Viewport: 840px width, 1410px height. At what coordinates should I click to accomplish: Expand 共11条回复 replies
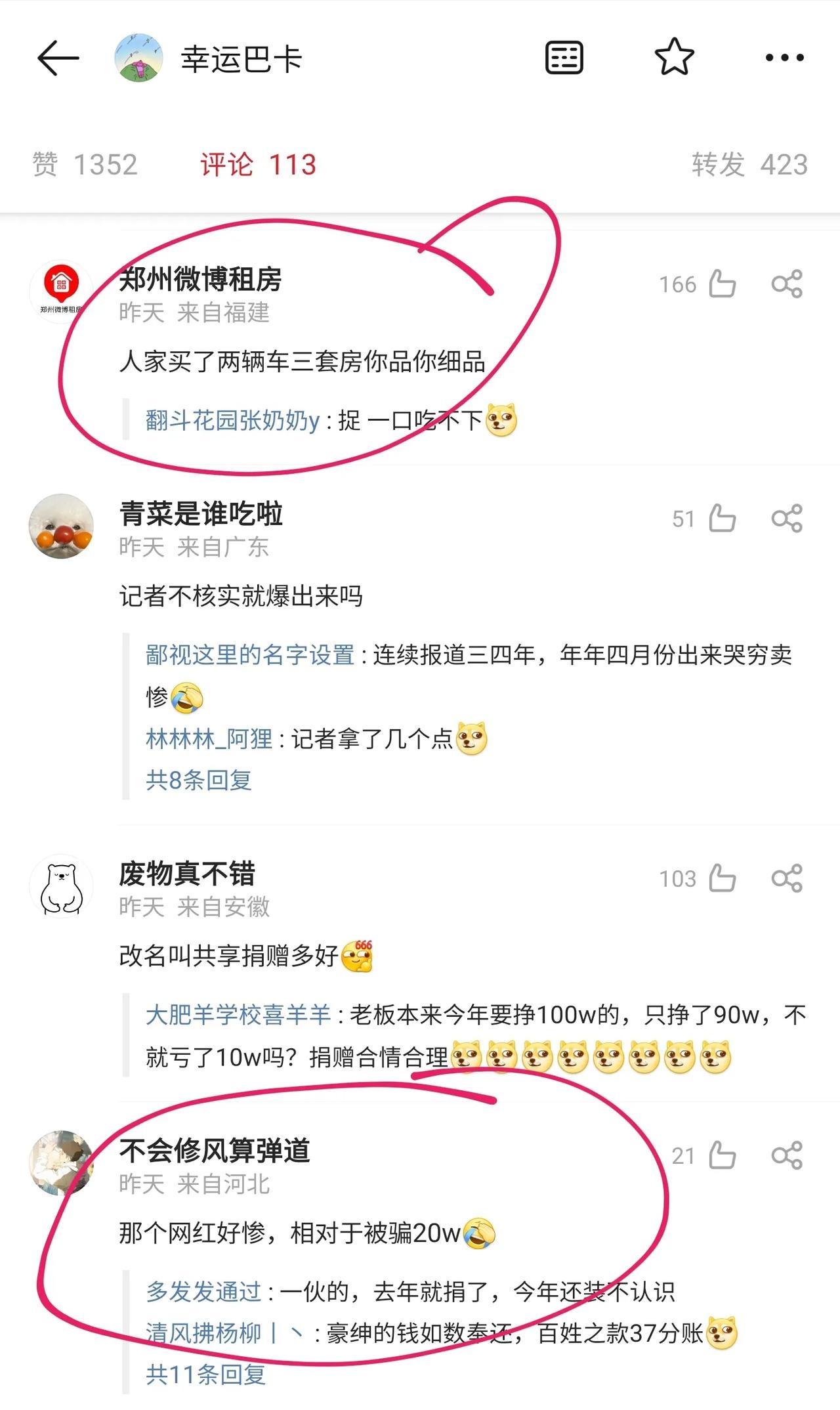[205, 1374]
